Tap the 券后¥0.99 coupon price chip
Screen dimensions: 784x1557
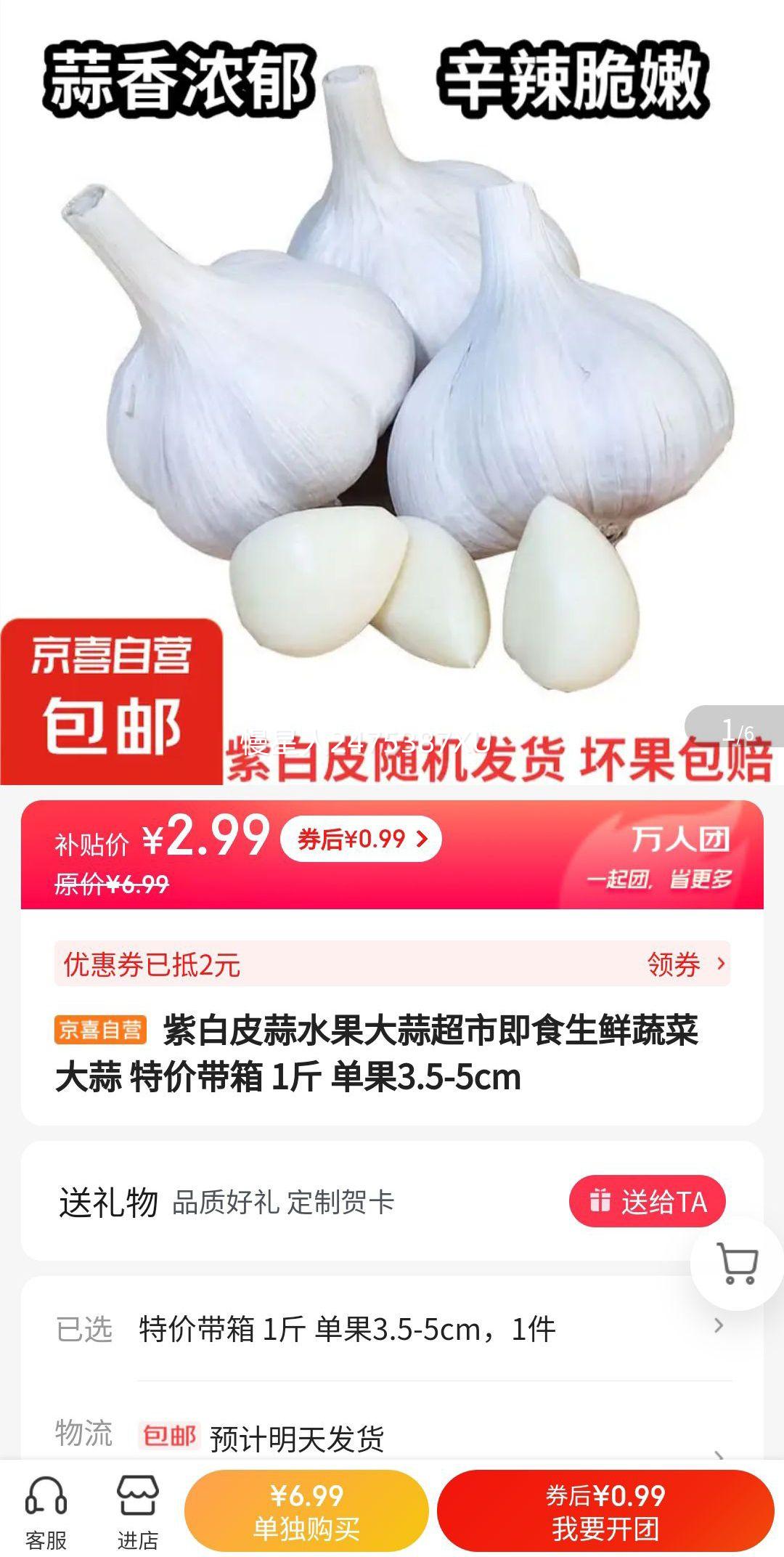tap(360, 840)
